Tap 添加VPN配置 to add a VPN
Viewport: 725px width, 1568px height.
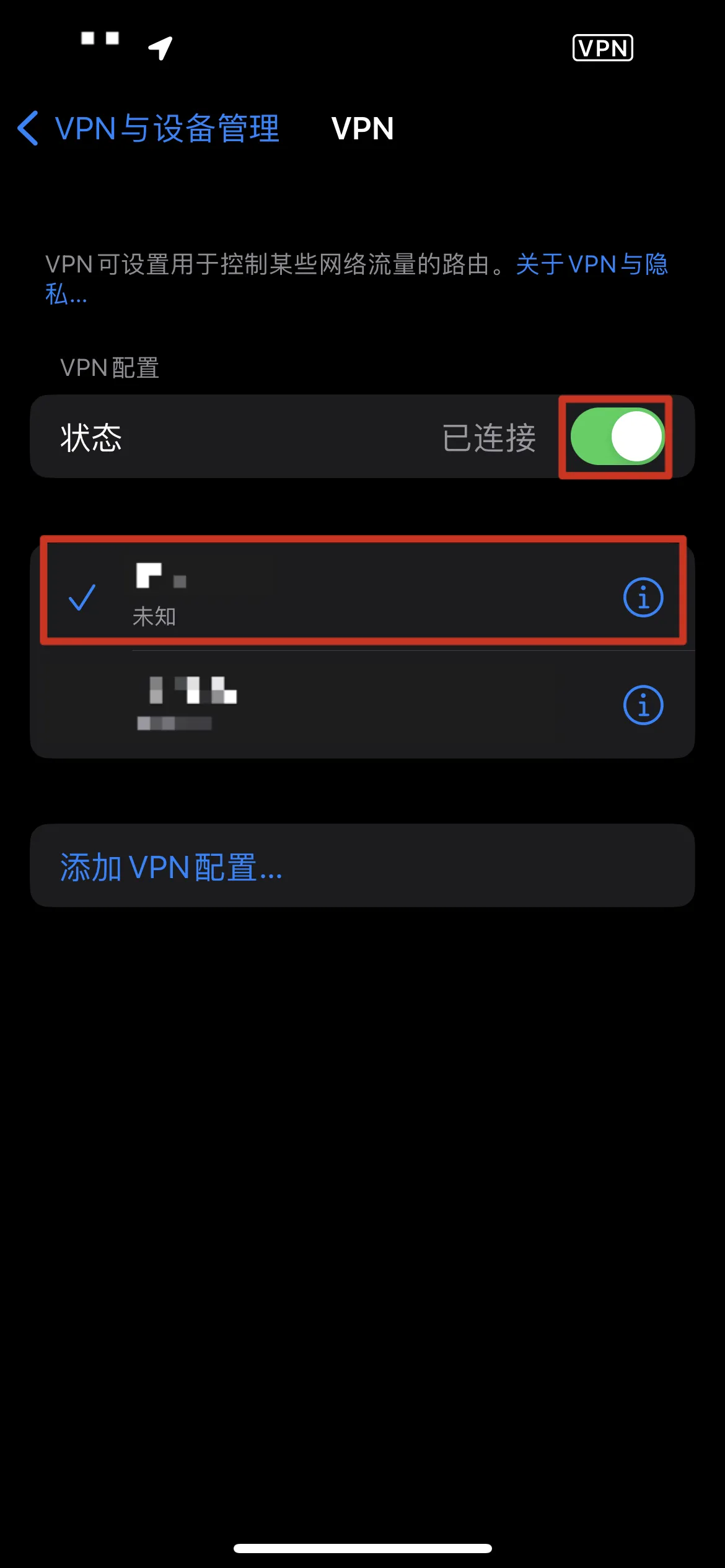coord(171,867)
